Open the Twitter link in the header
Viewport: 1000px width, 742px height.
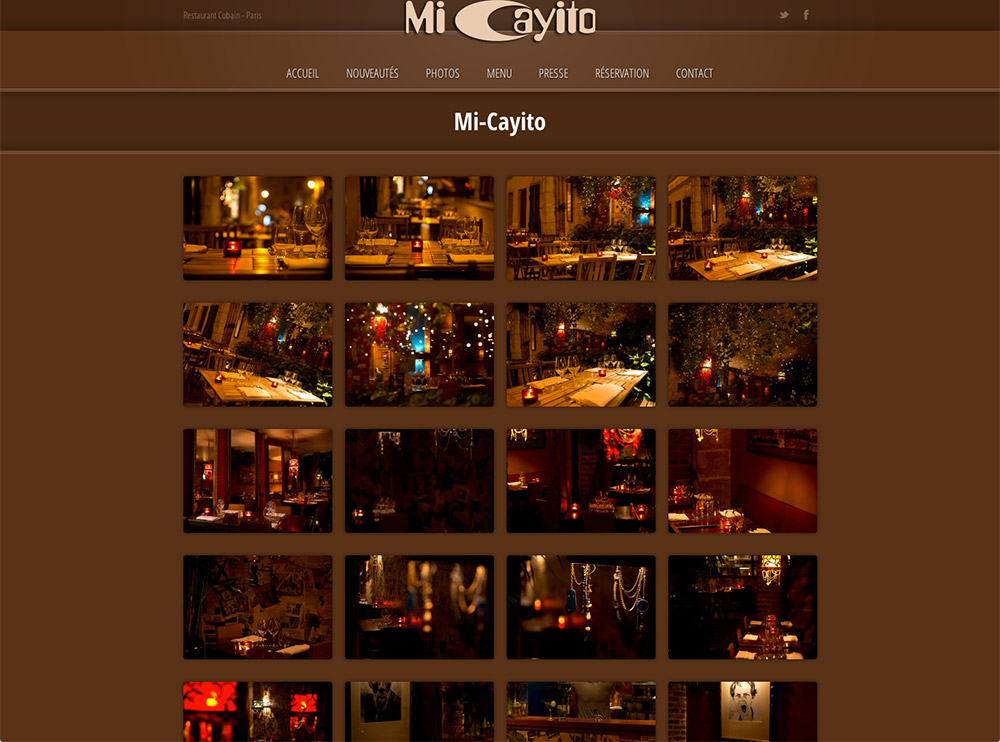click(x=784, y=15)
